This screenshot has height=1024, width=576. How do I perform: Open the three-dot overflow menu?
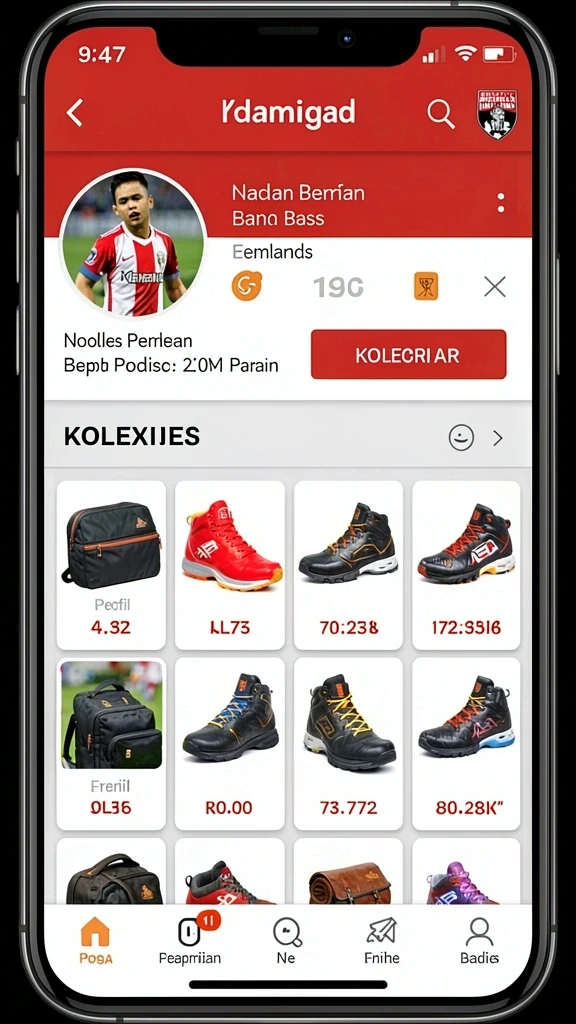[x=500, y=203]
